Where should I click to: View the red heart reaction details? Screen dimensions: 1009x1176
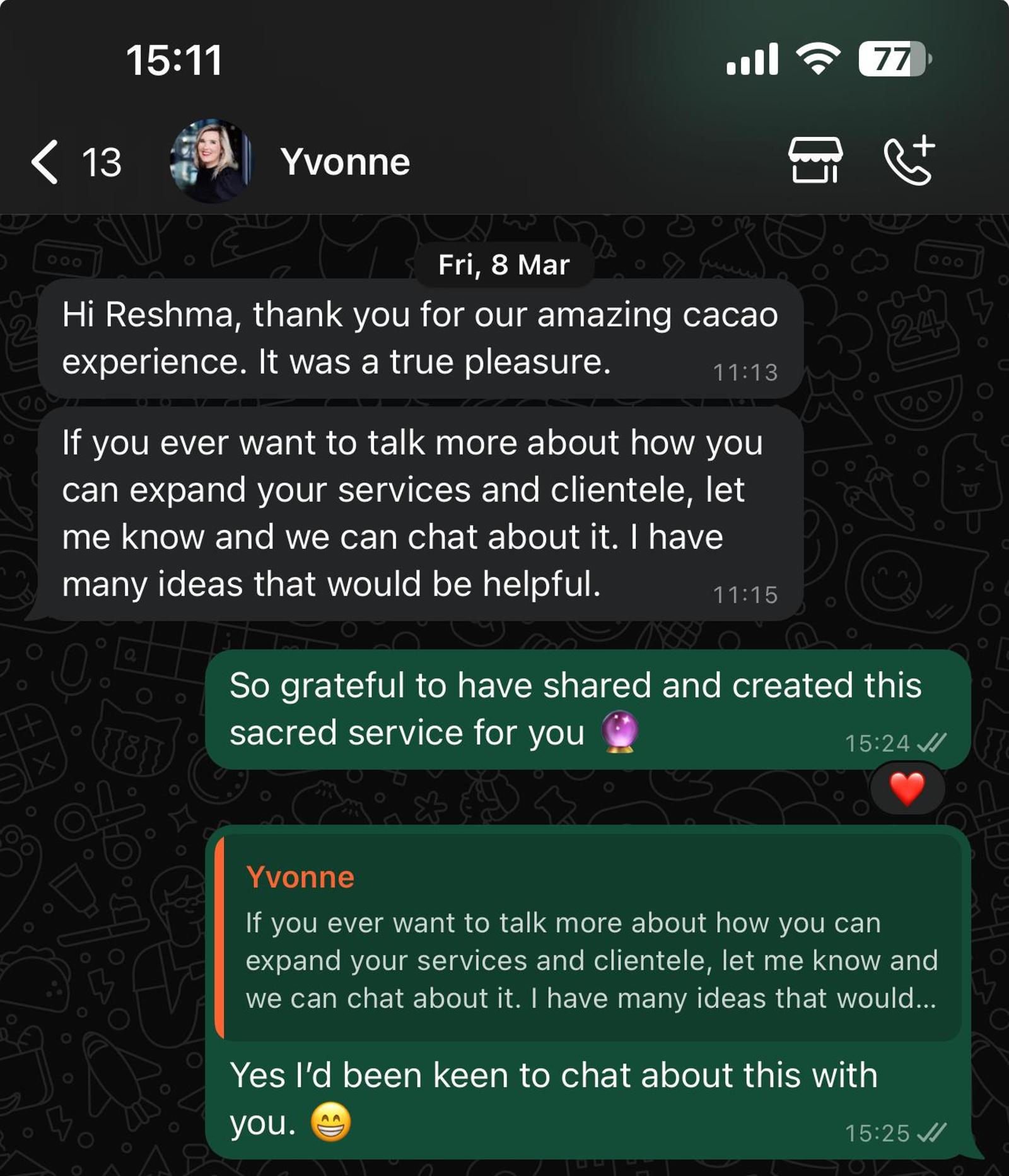[907, 789]
